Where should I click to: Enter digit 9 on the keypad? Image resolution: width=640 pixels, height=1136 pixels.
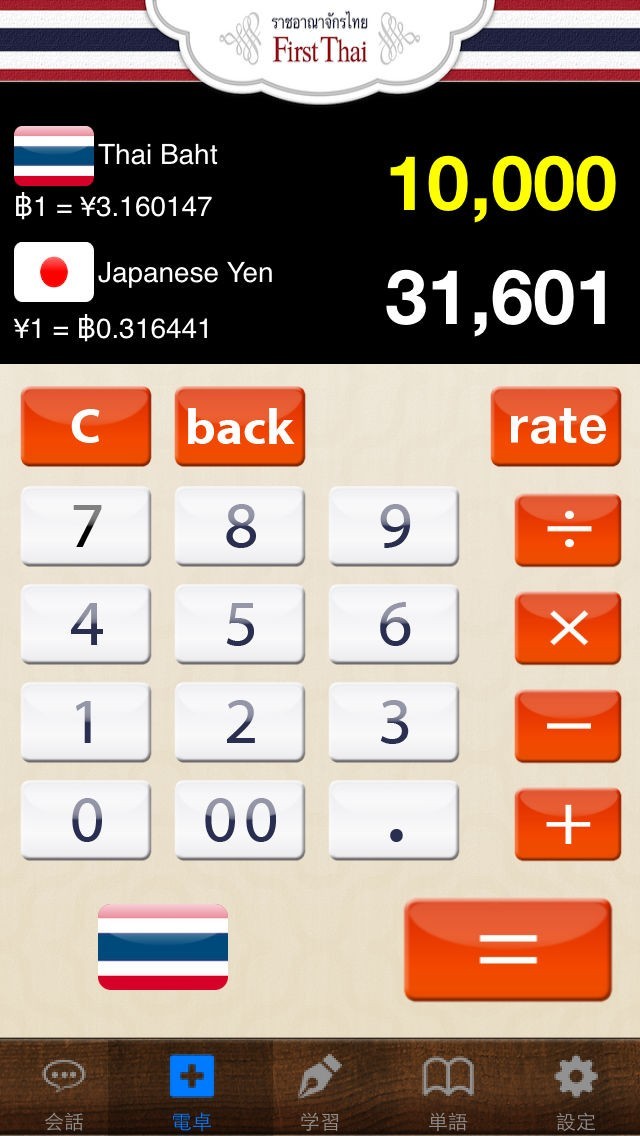click(394, 526)
